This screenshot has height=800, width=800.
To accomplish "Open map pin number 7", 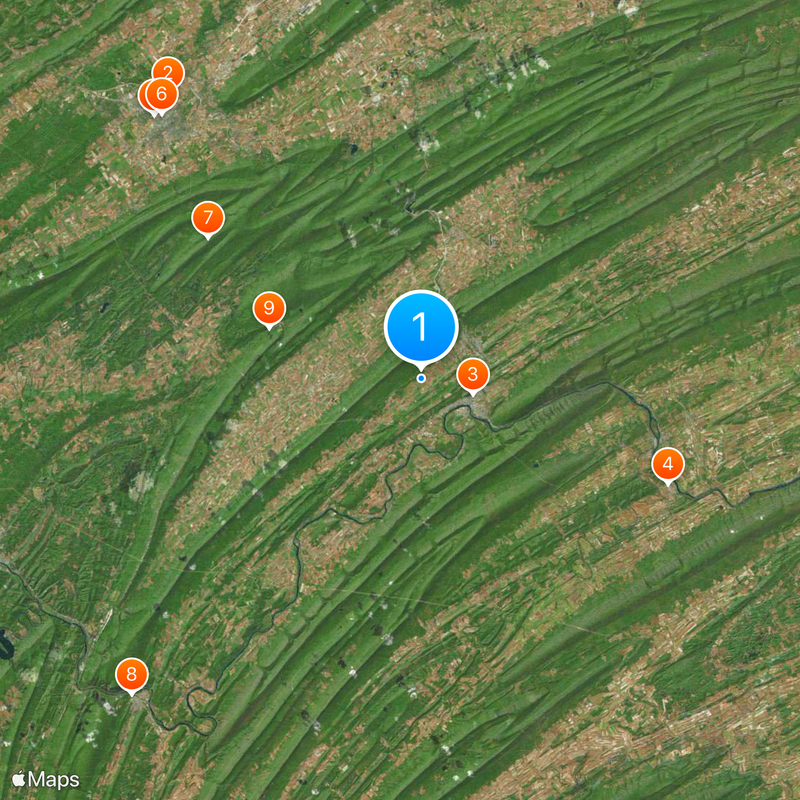I will point(208,218).
